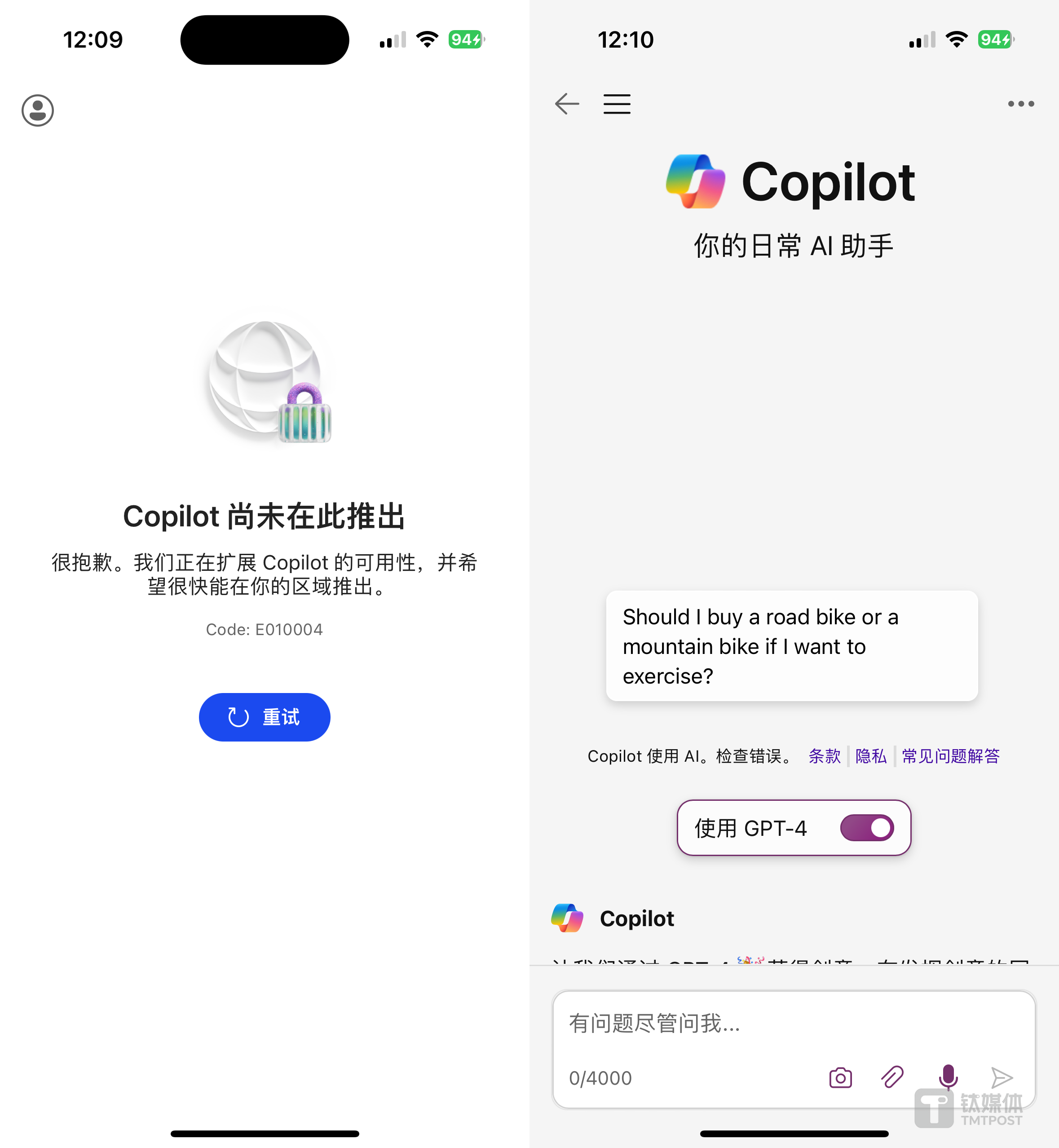Open the account profile icon
Screen dimensions: 1059x1148
point(38,110)
